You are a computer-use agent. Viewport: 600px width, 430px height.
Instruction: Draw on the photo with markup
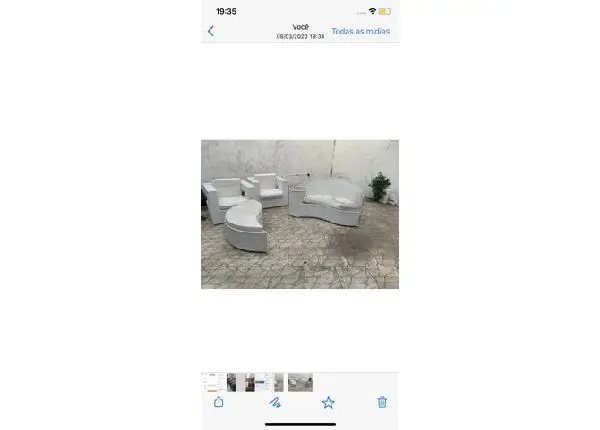(275, 402)
